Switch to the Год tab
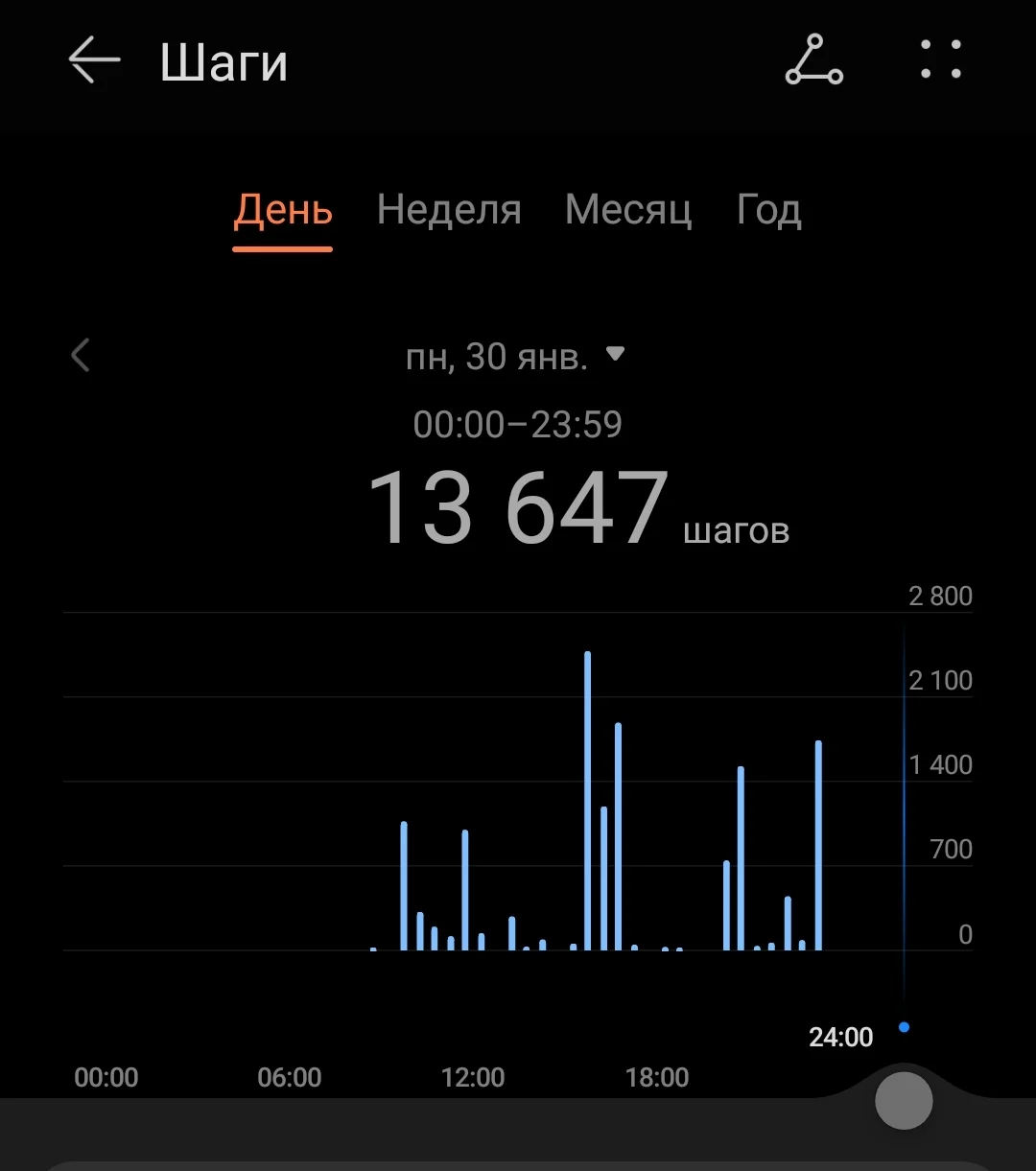The height and width of the screenshot is (1171, 1036). pyautogui.click(x=768, y=209)
